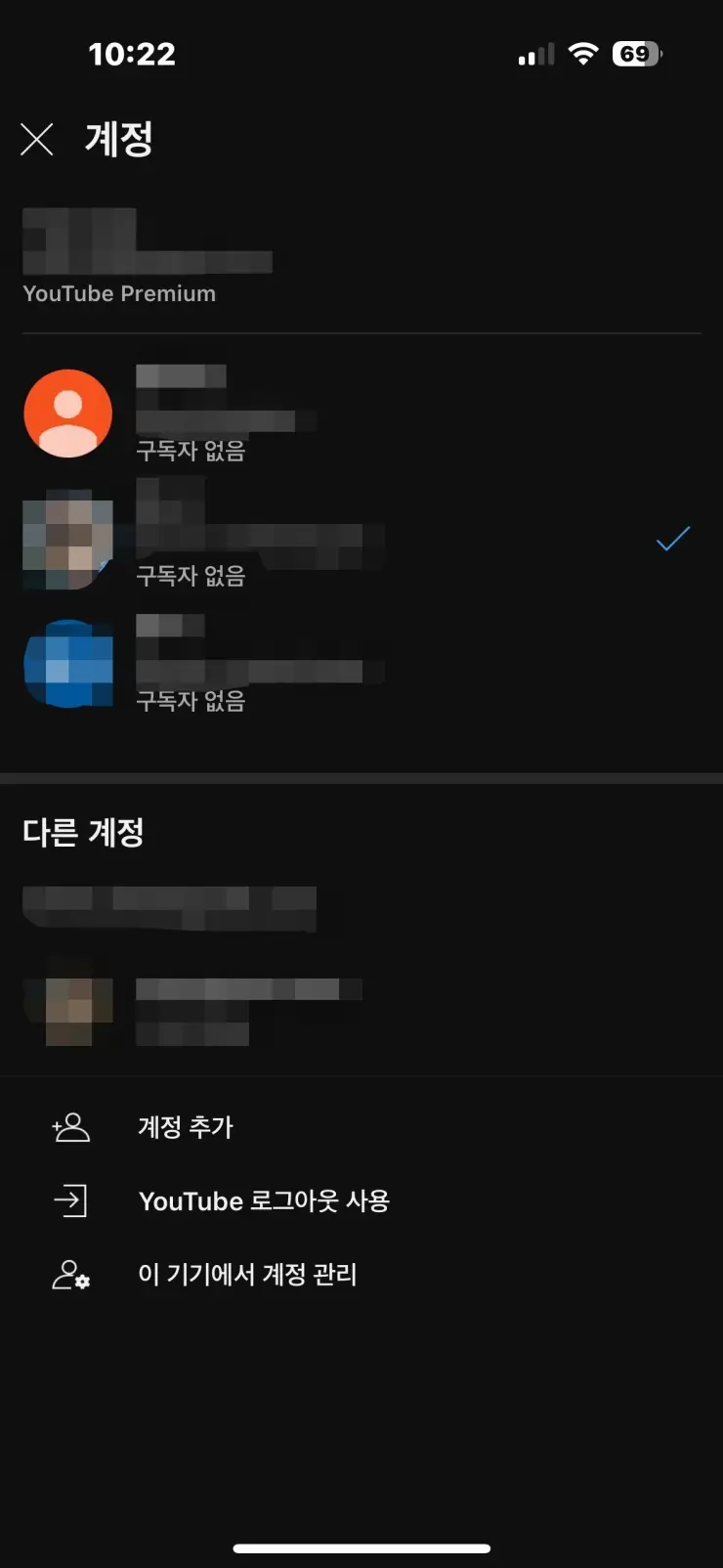Open 계정 추가 to add account
This screenshot has width=723, height=1568.
click(x=186, y=1127)
